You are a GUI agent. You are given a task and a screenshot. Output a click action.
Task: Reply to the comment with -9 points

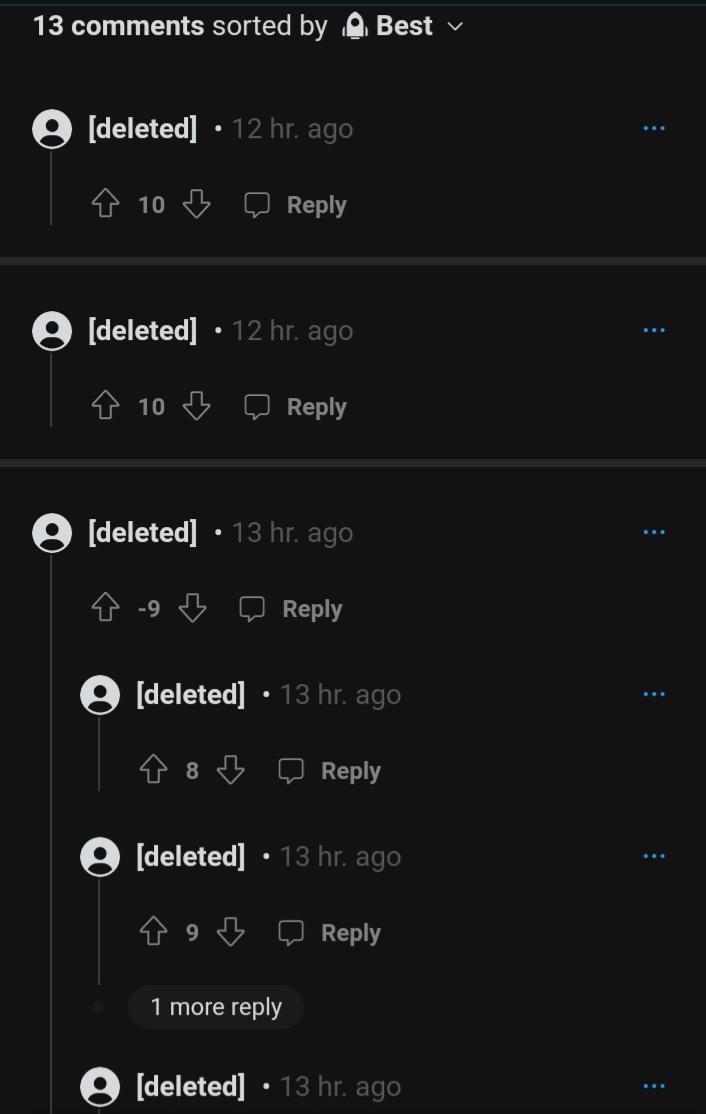292,609
